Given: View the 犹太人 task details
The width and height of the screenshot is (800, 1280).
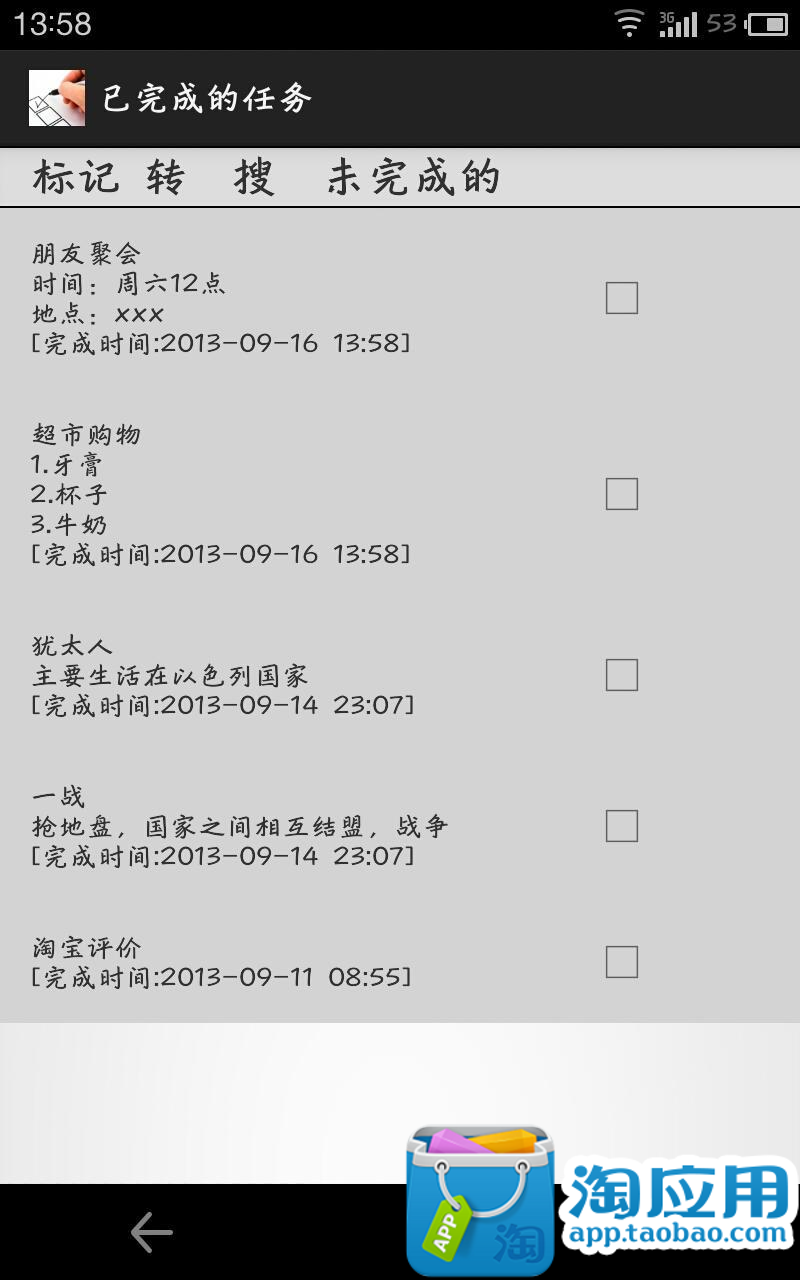Looking at the screenshot, I should (220, 675).
